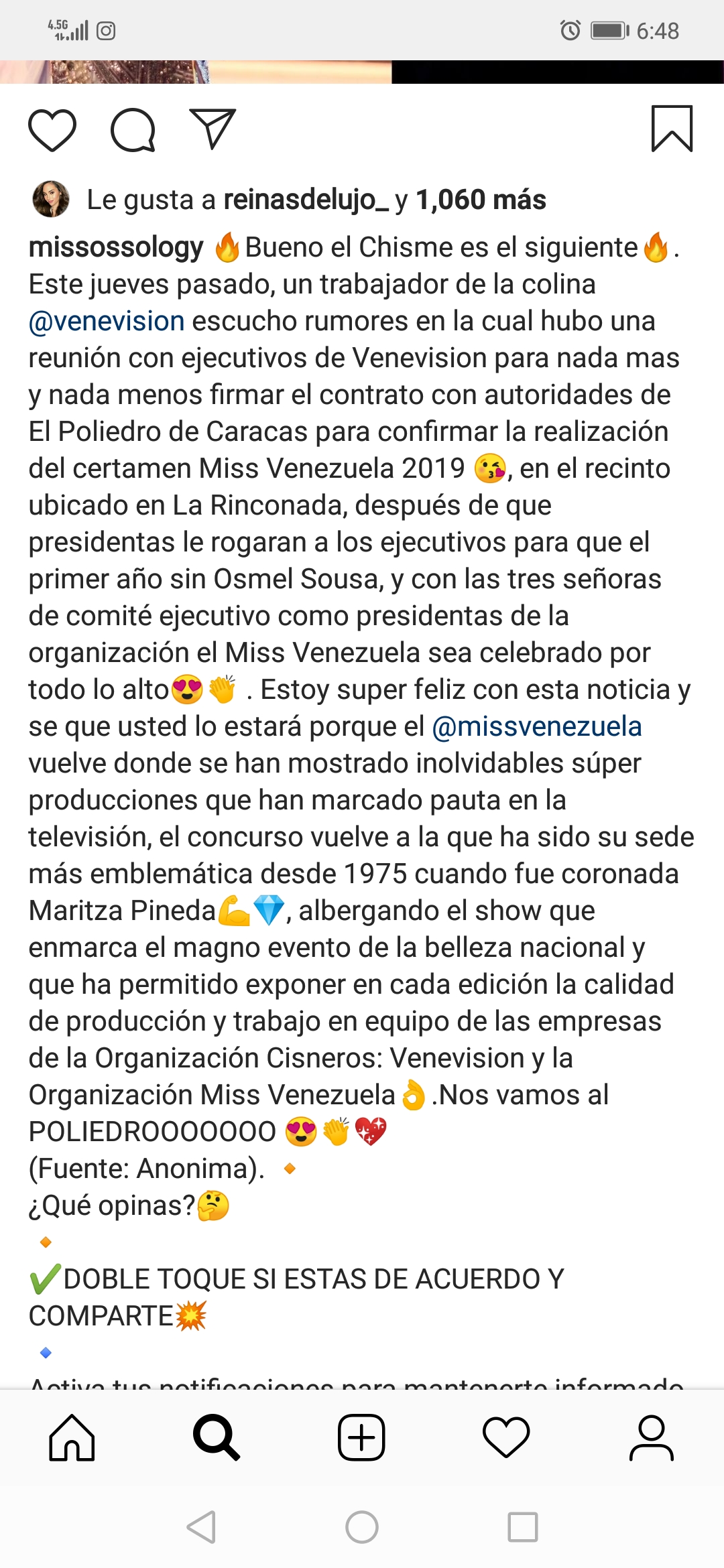
Task: Open comments via the speech bubble icon
Action: pos(133,129)
